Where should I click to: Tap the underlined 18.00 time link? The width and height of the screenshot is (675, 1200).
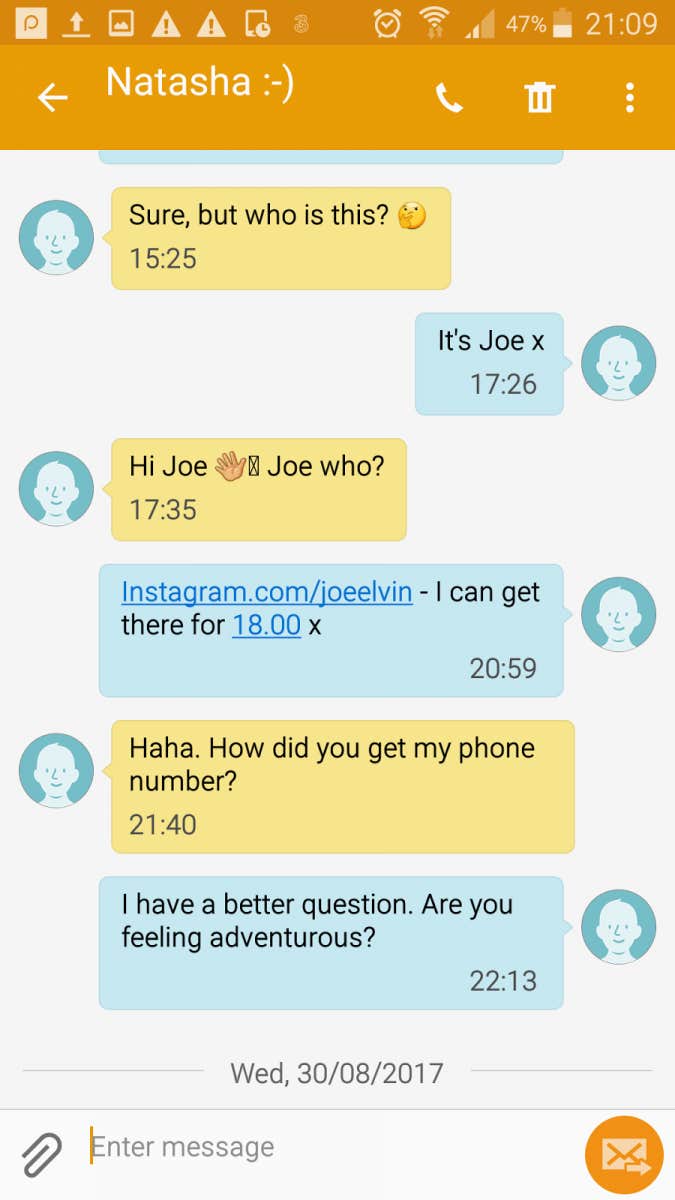[x=266, y=625]
